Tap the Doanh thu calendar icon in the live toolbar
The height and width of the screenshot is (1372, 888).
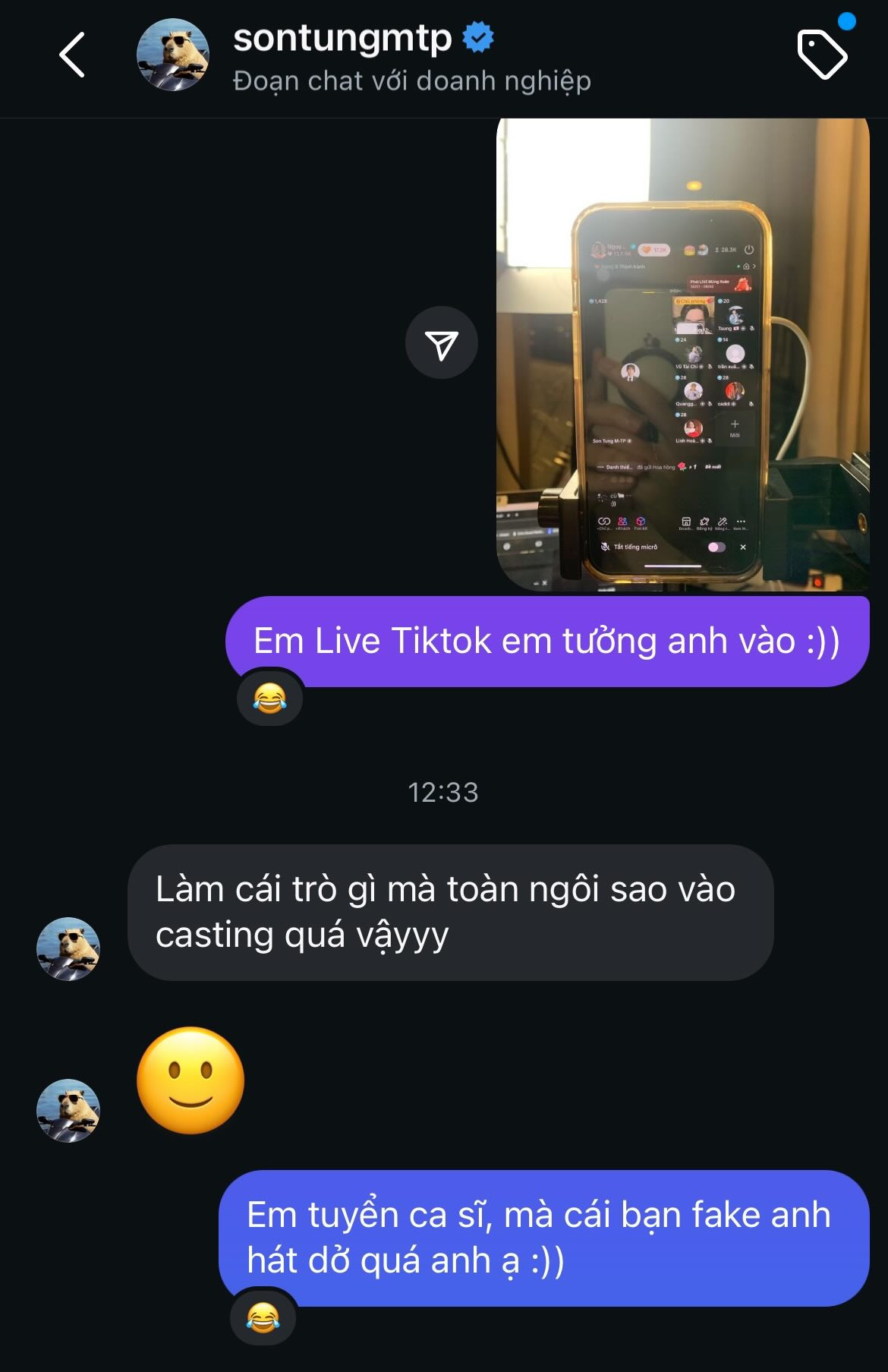[687, 522]
